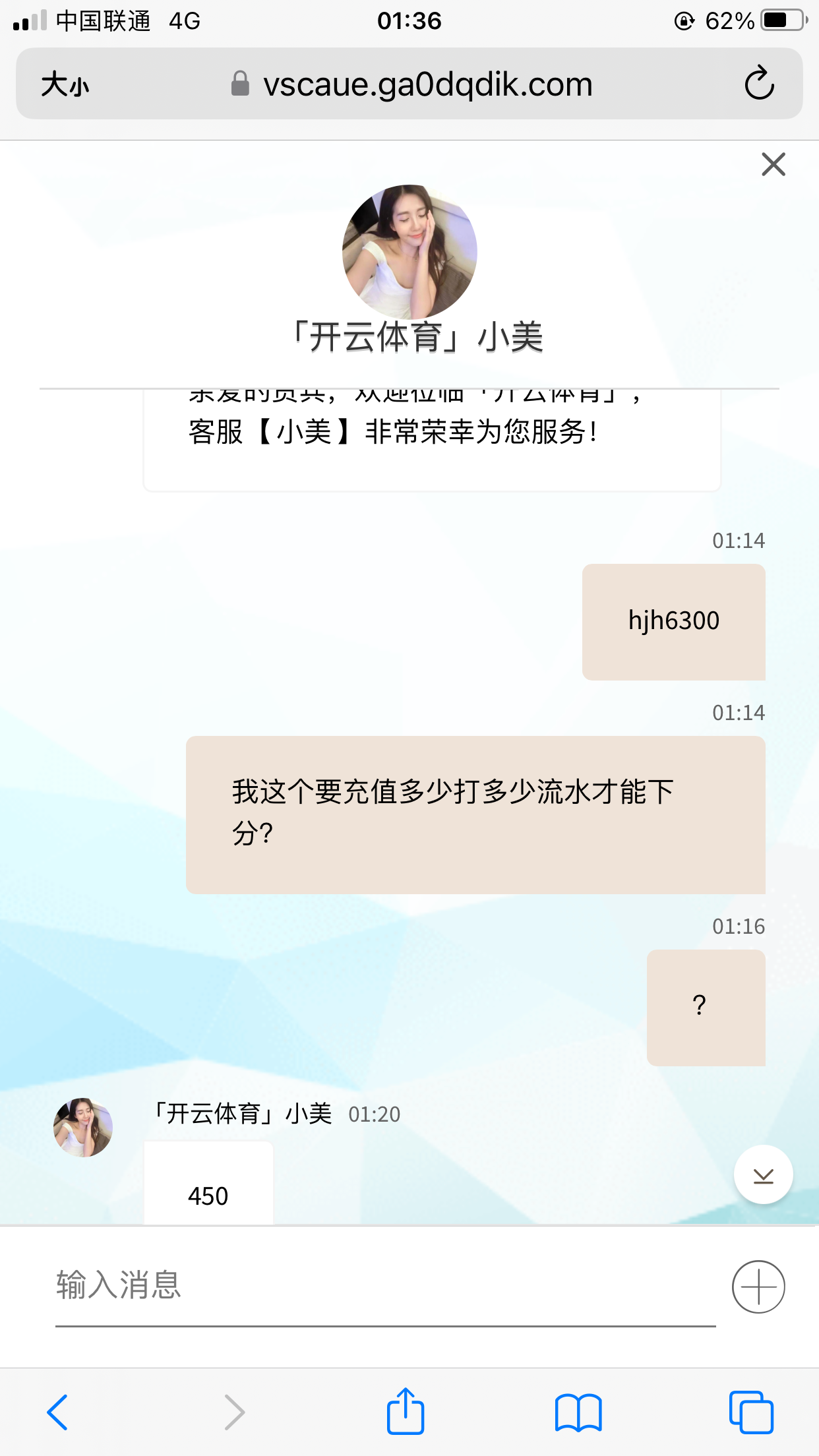Close the customer service chat window
The width and height of the screenshot is (819, 1456).
(773, 164)
